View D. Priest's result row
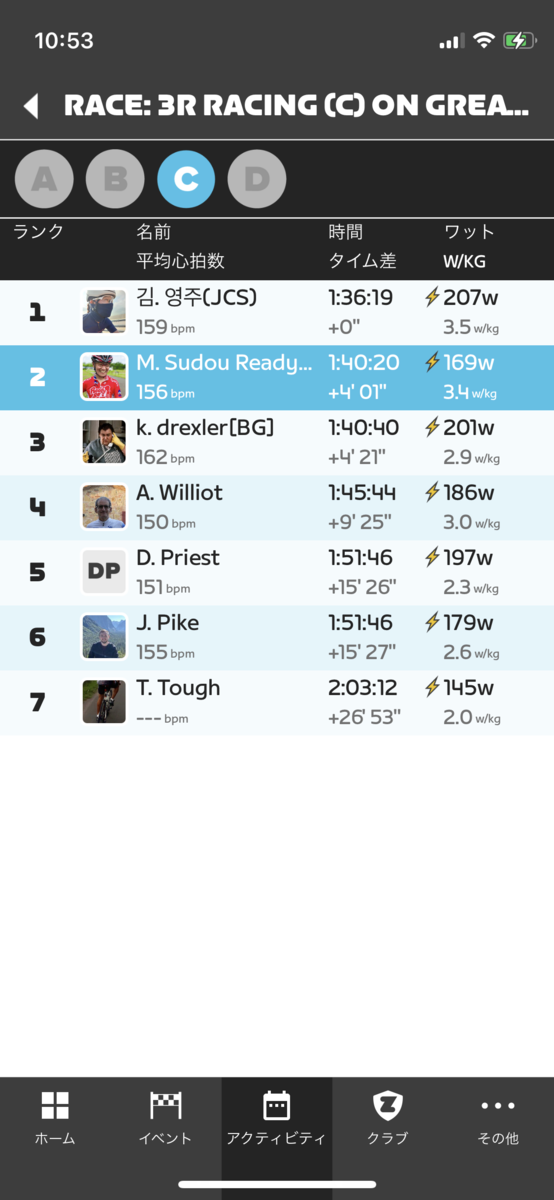Image resolution: width=554 pixels, height=1200 pixels. (x=277, y=573)
